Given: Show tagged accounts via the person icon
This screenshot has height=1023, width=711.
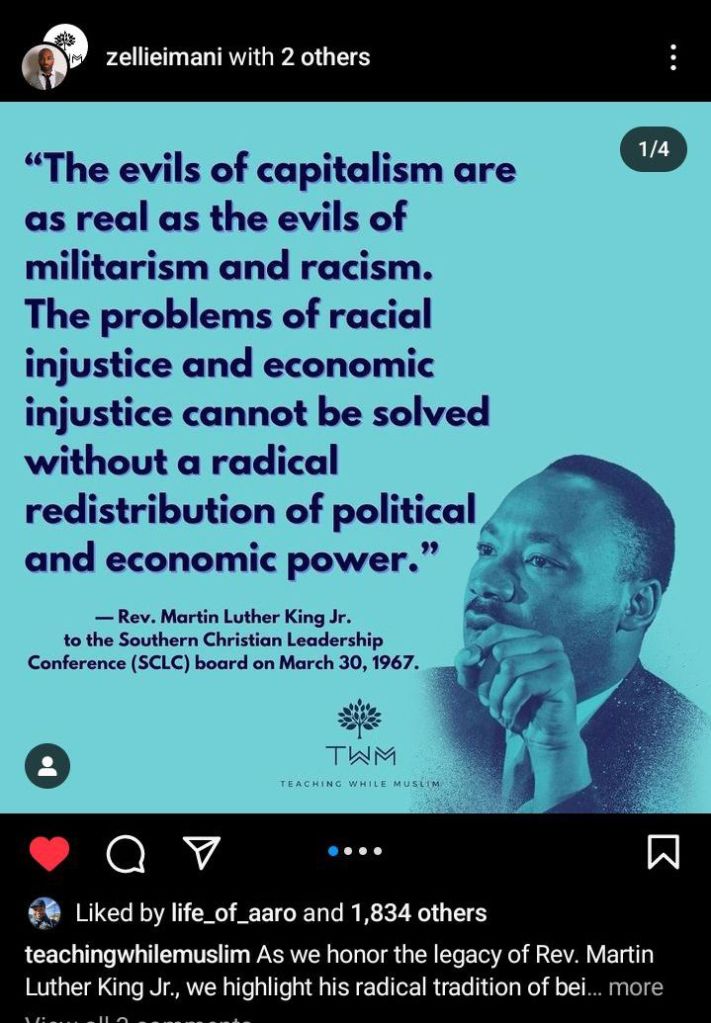Looking at the screenshot, I should (x=47, y=766).
